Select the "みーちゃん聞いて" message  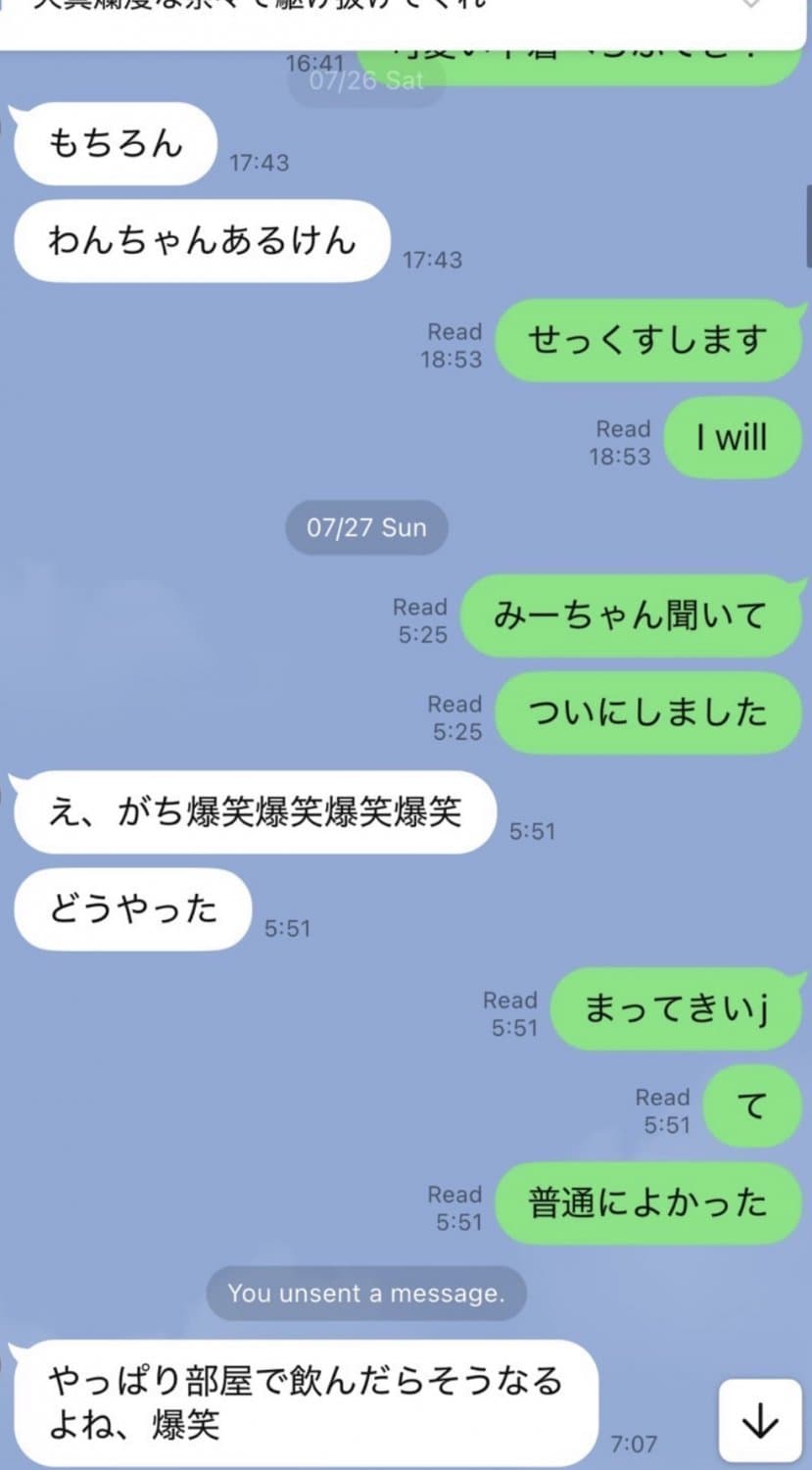(x=632, y=615)
